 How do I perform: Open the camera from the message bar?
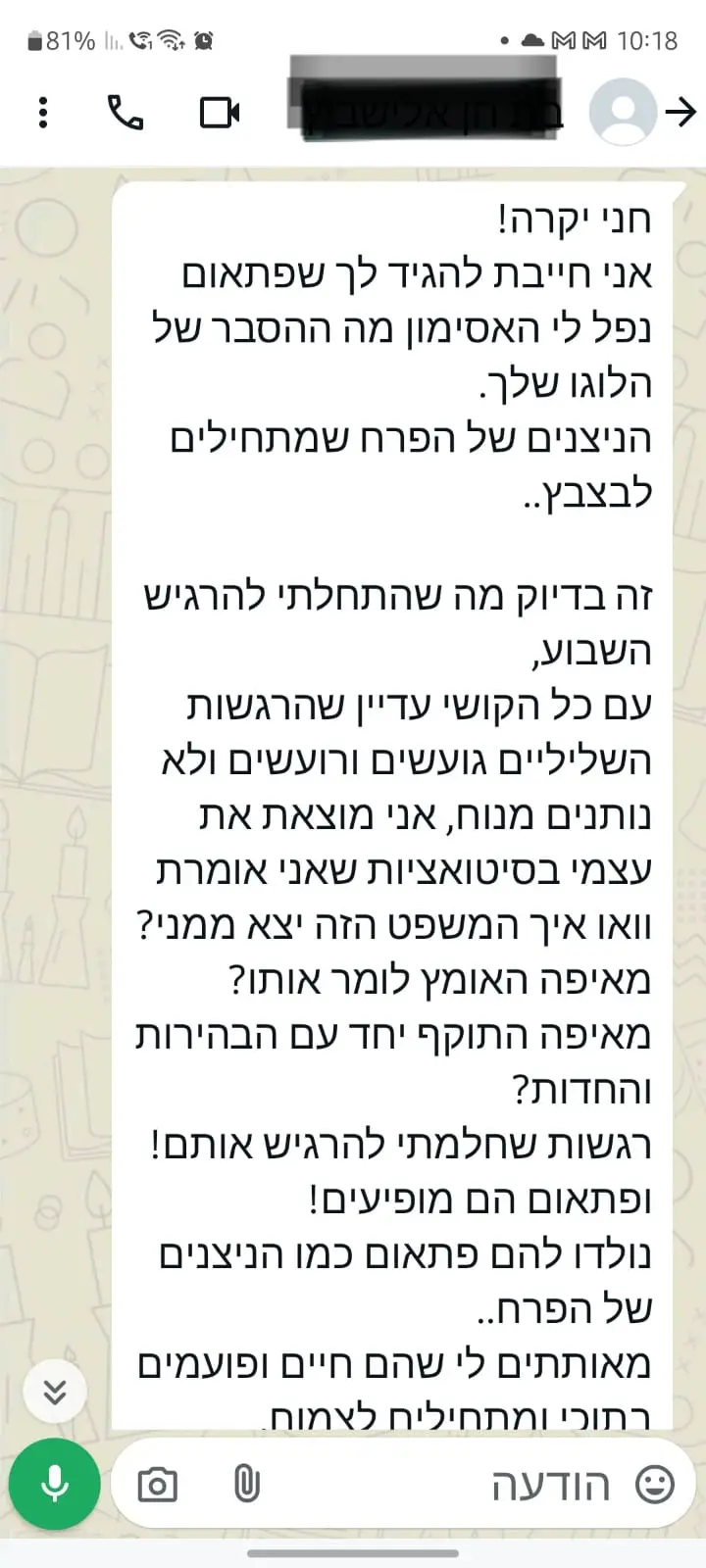pos(158,1485)
